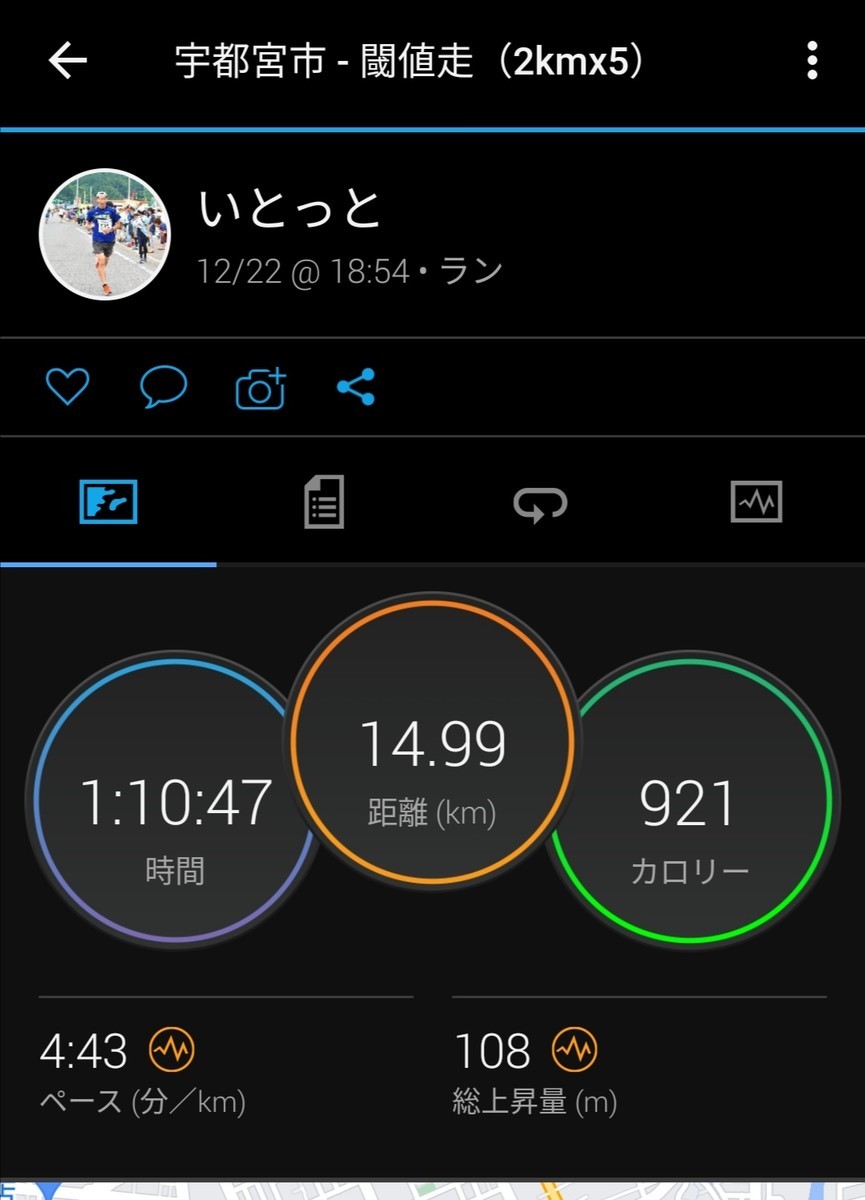Share this activity
The width and height of the screenshot is (865, 1200).
[355, 386]
